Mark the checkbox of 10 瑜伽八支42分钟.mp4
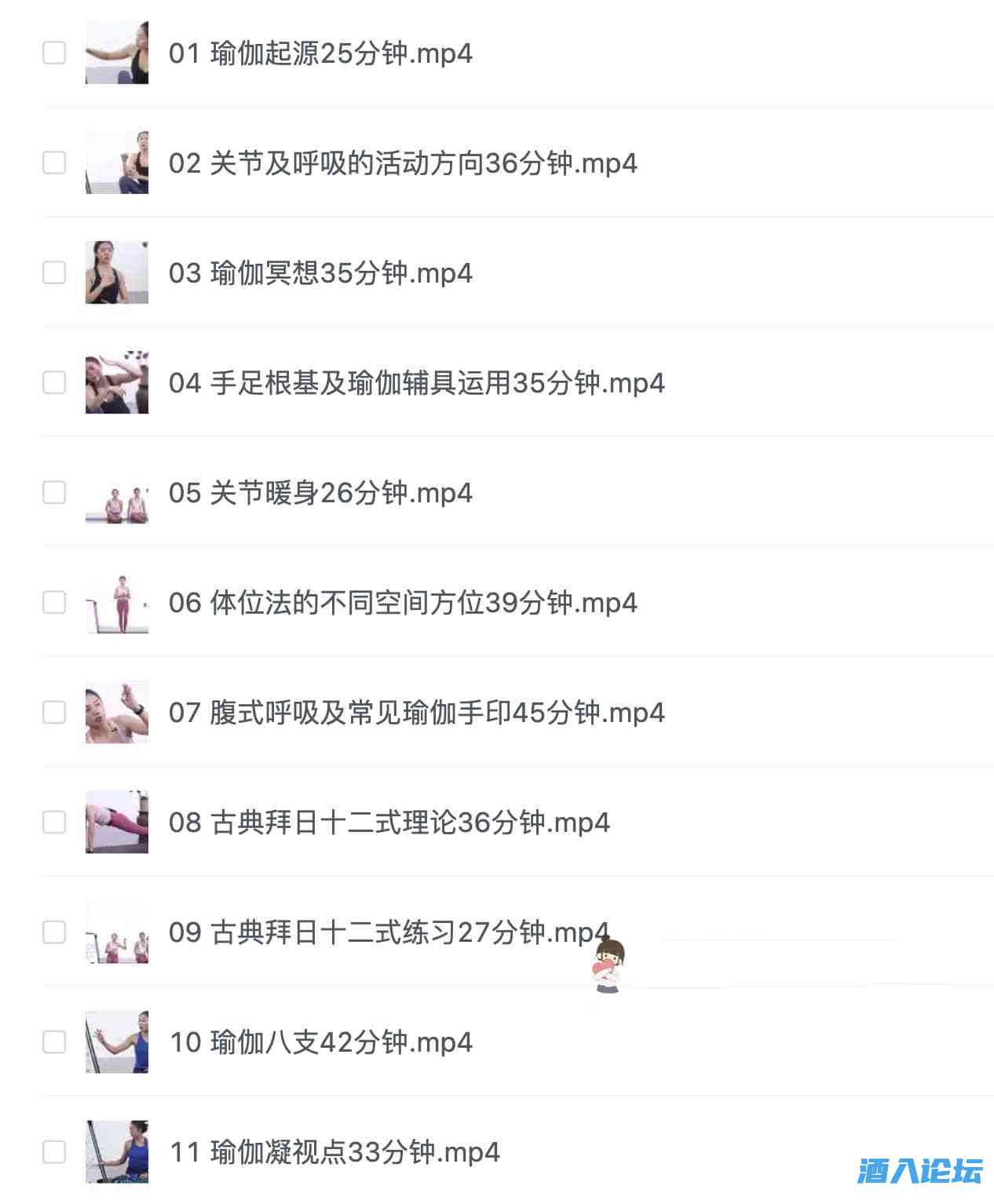This screenshot has width=994, height=1204. tap(54, 1042)
